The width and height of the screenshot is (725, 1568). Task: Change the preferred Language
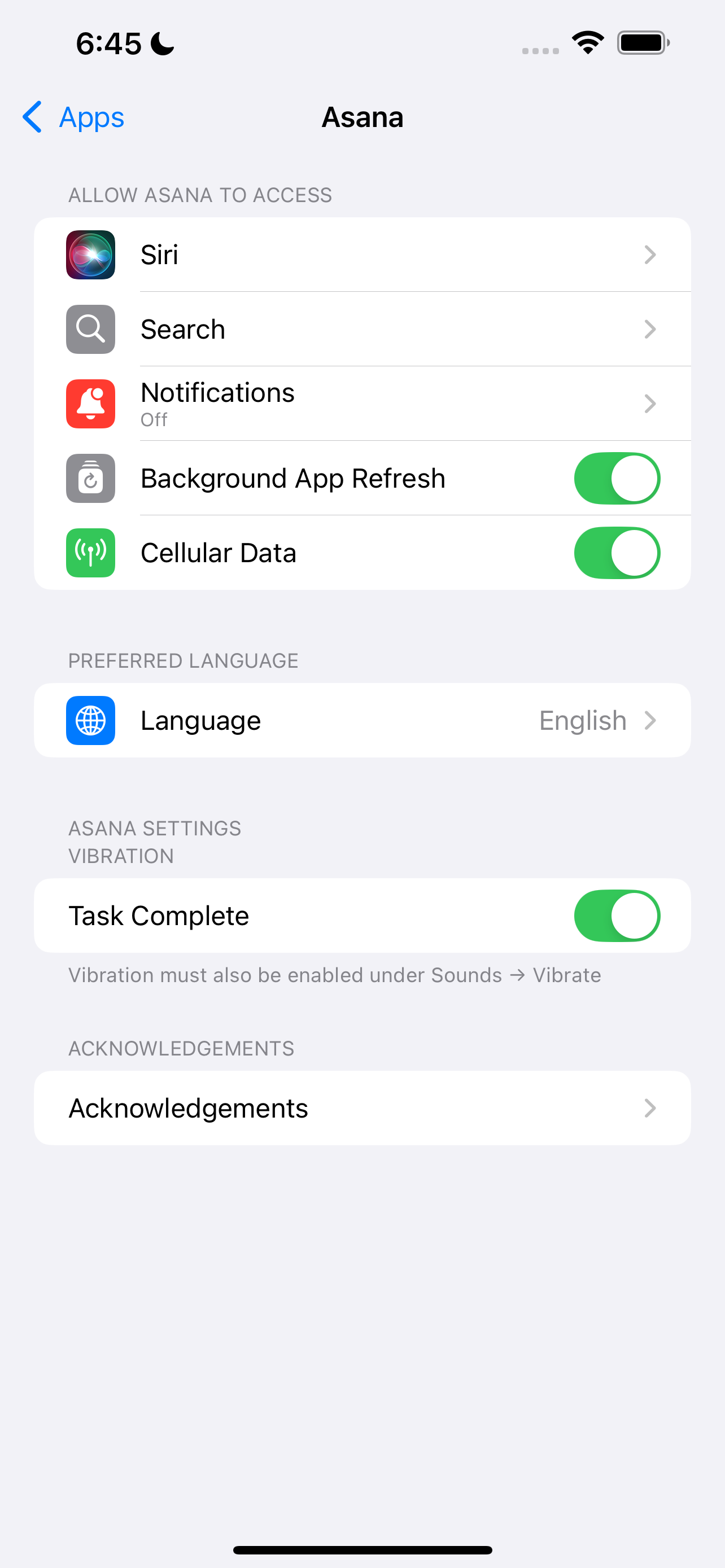pos(361,720)
